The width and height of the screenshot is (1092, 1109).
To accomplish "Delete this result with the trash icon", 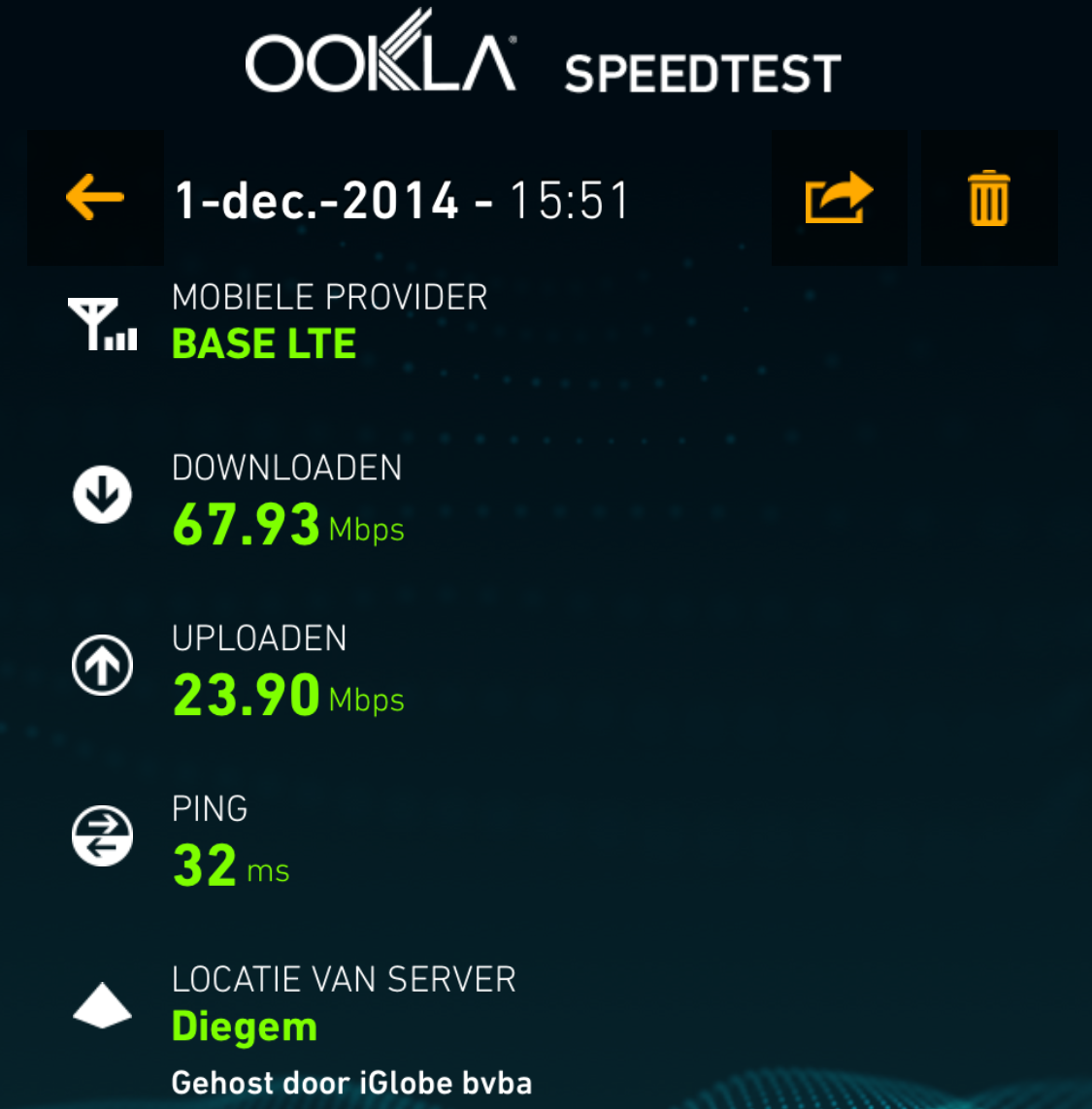I will pyautogui.click(x=989, y=198).
